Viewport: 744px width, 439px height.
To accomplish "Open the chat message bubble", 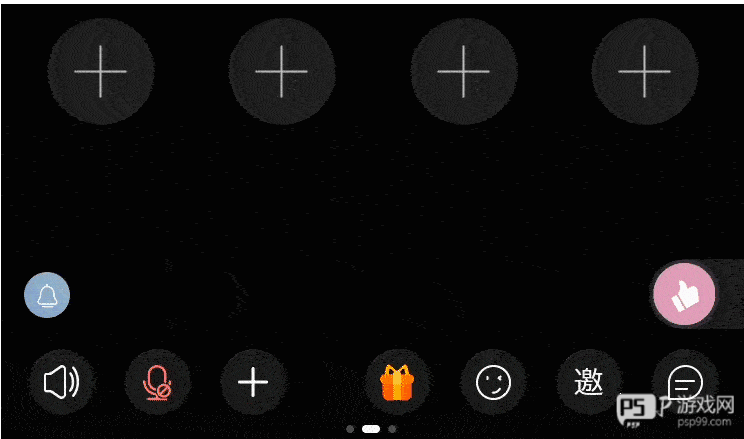I will [x=685, y=382].
